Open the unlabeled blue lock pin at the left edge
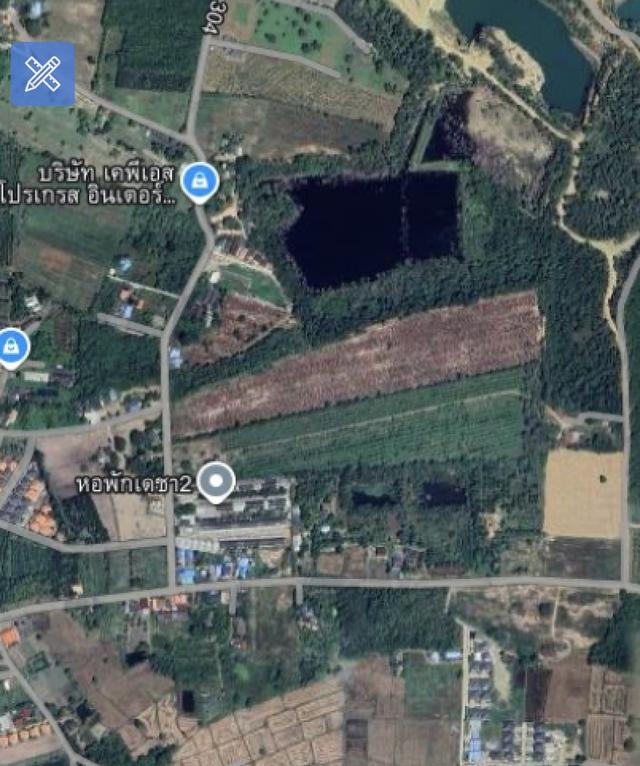Viewport: 640px width, 766px height. pos(11,346)
